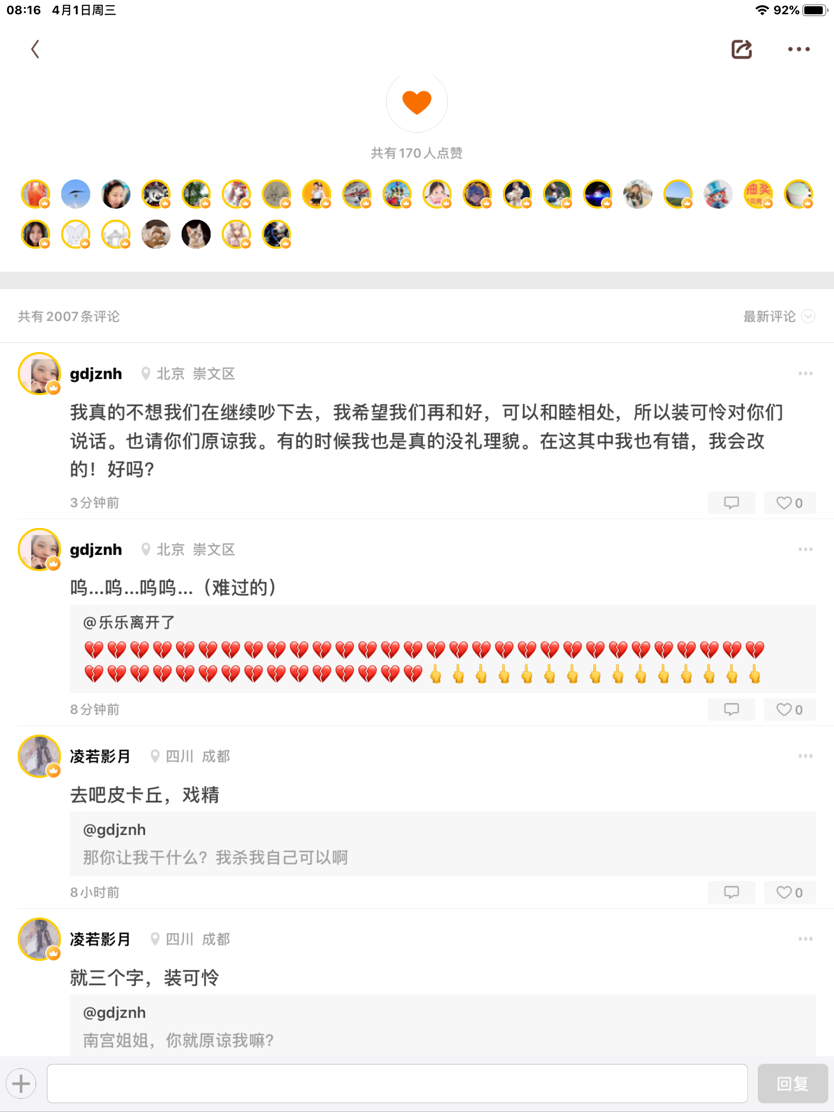Reply to gdjznh's 8分钟前 comment
Screen dimensions: 834x1112
tap(731, 709)
